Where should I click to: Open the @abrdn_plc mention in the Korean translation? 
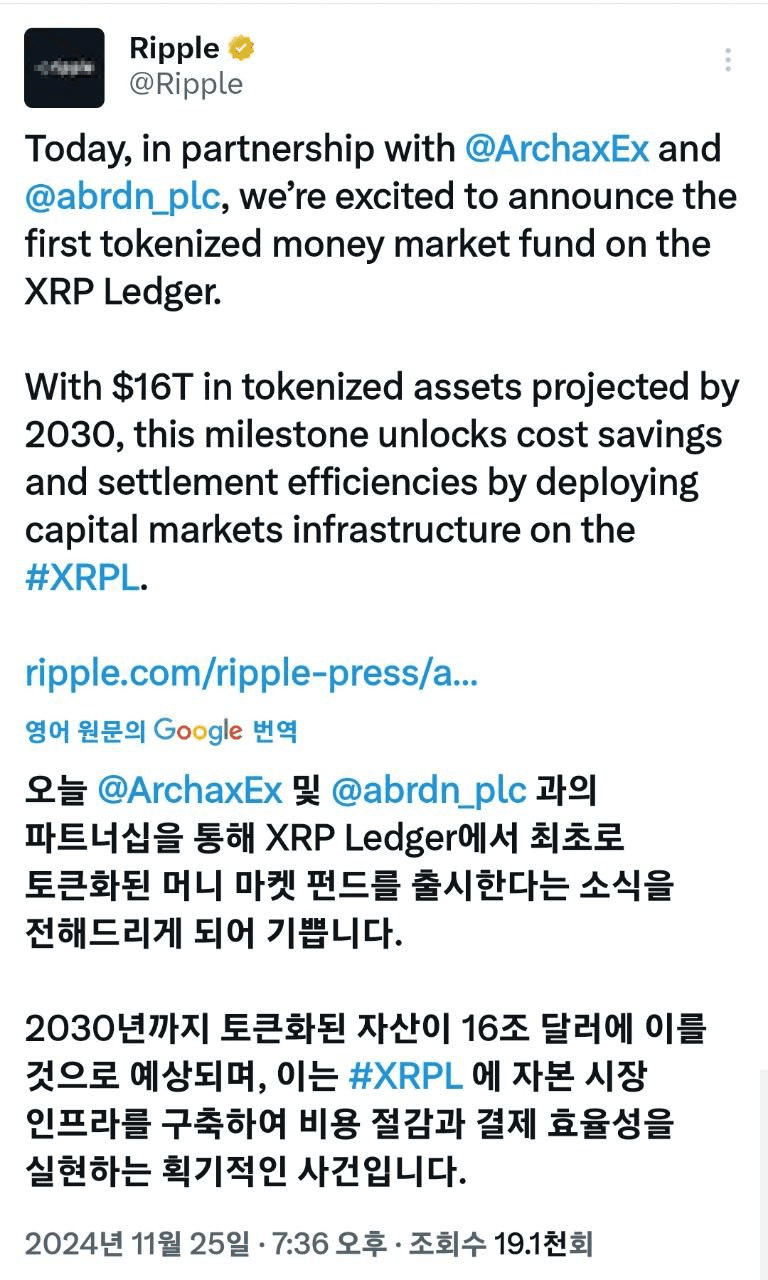[x=428, y=790]
